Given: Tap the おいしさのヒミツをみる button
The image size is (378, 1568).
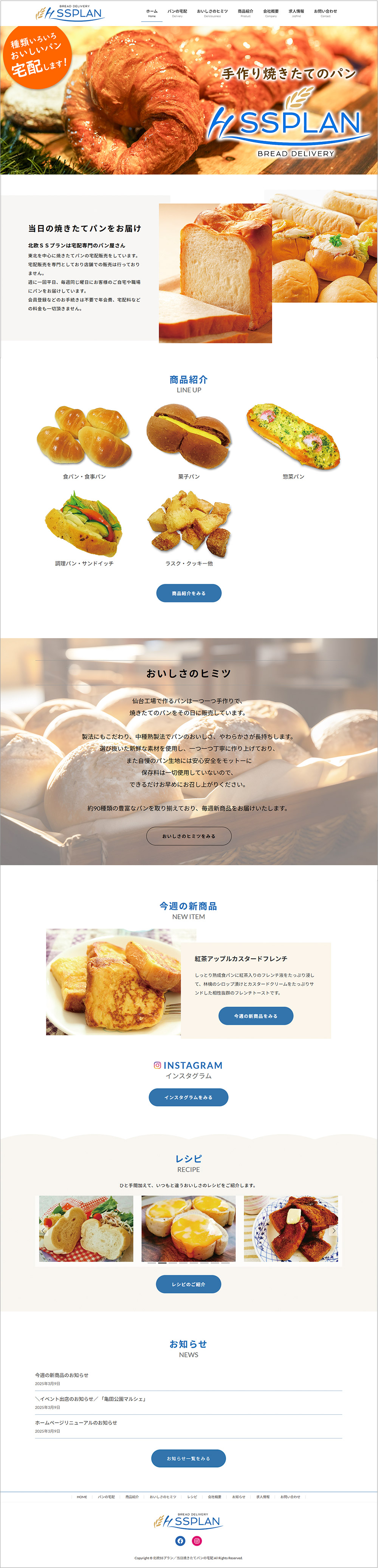Looking at the screenshot, I should (189, 836).
